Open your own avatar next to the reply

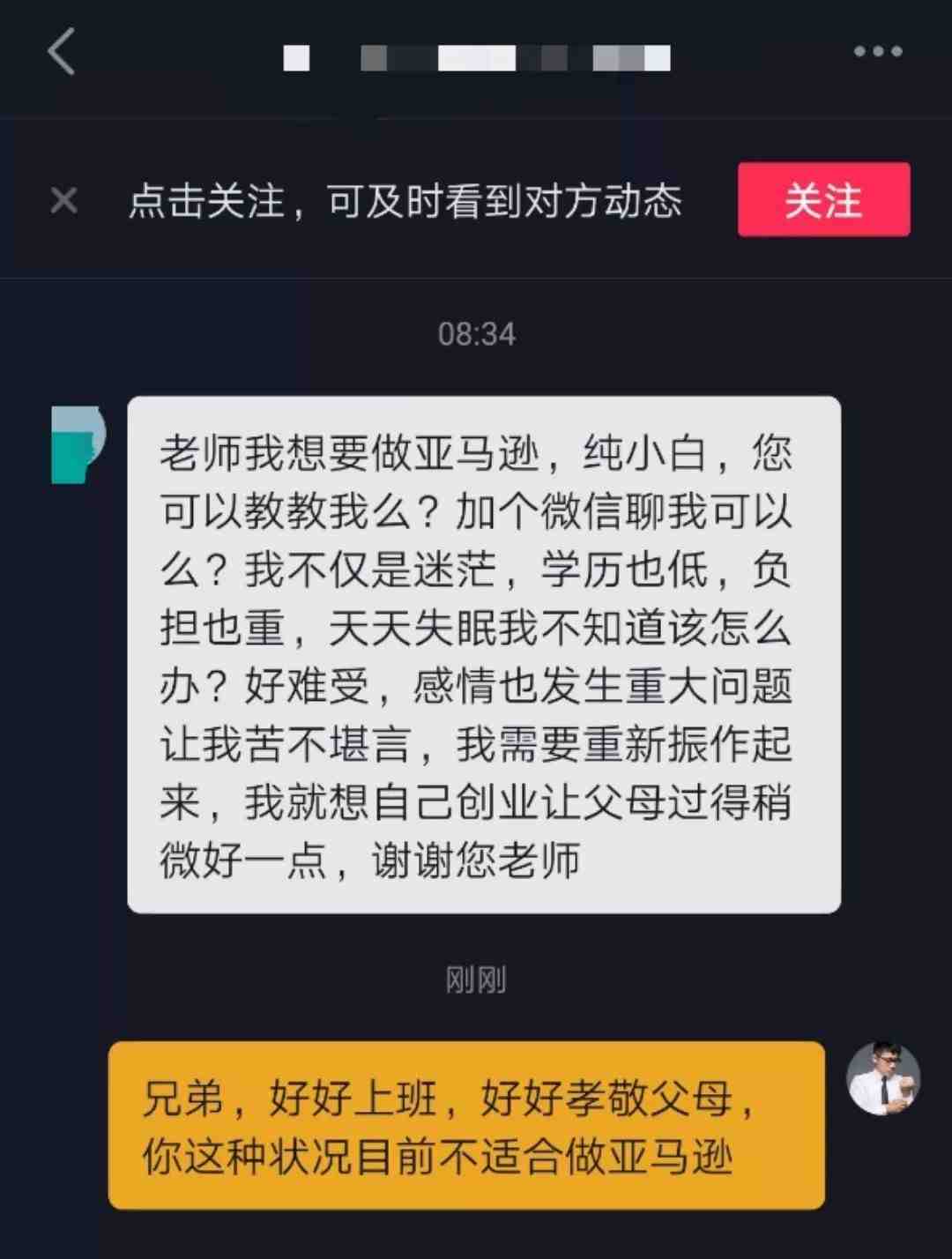[x=883, y=1078]
